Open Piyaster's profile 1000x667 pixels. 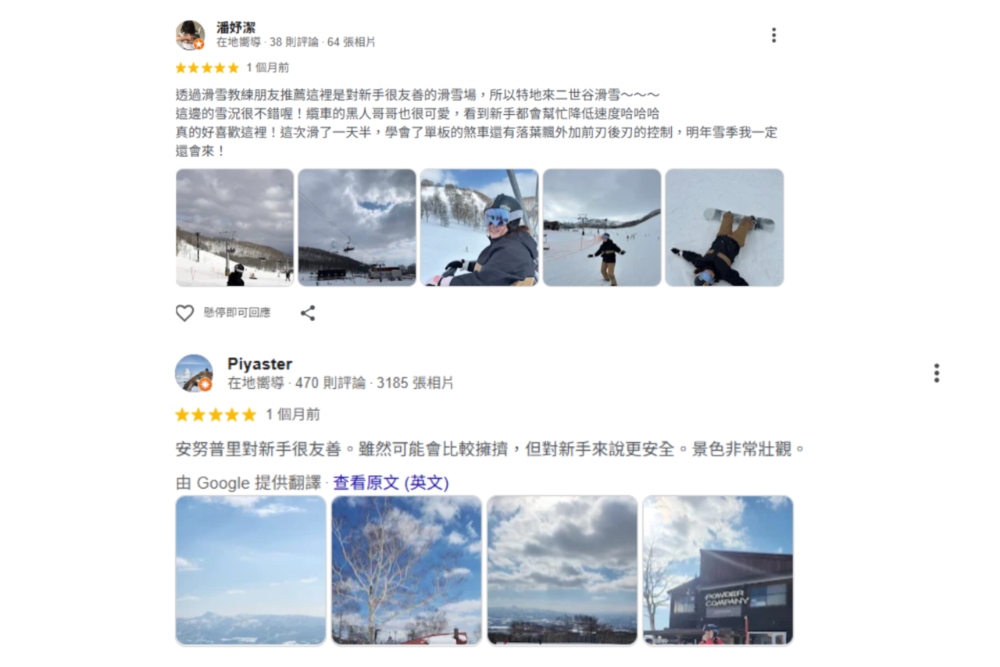pos(260,364)
